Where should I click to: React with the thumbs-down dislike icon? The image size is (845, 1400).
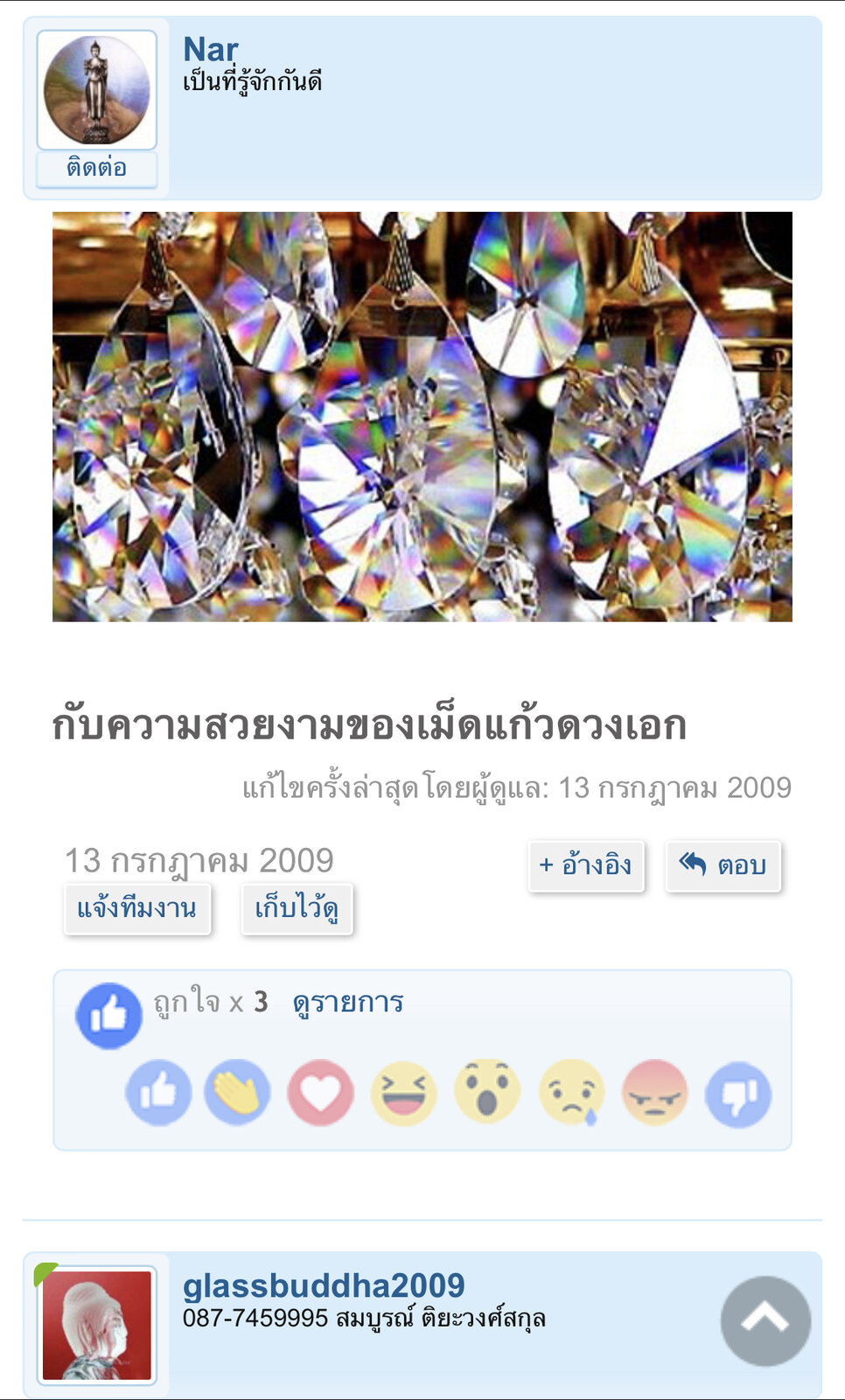click(737, 1093)
